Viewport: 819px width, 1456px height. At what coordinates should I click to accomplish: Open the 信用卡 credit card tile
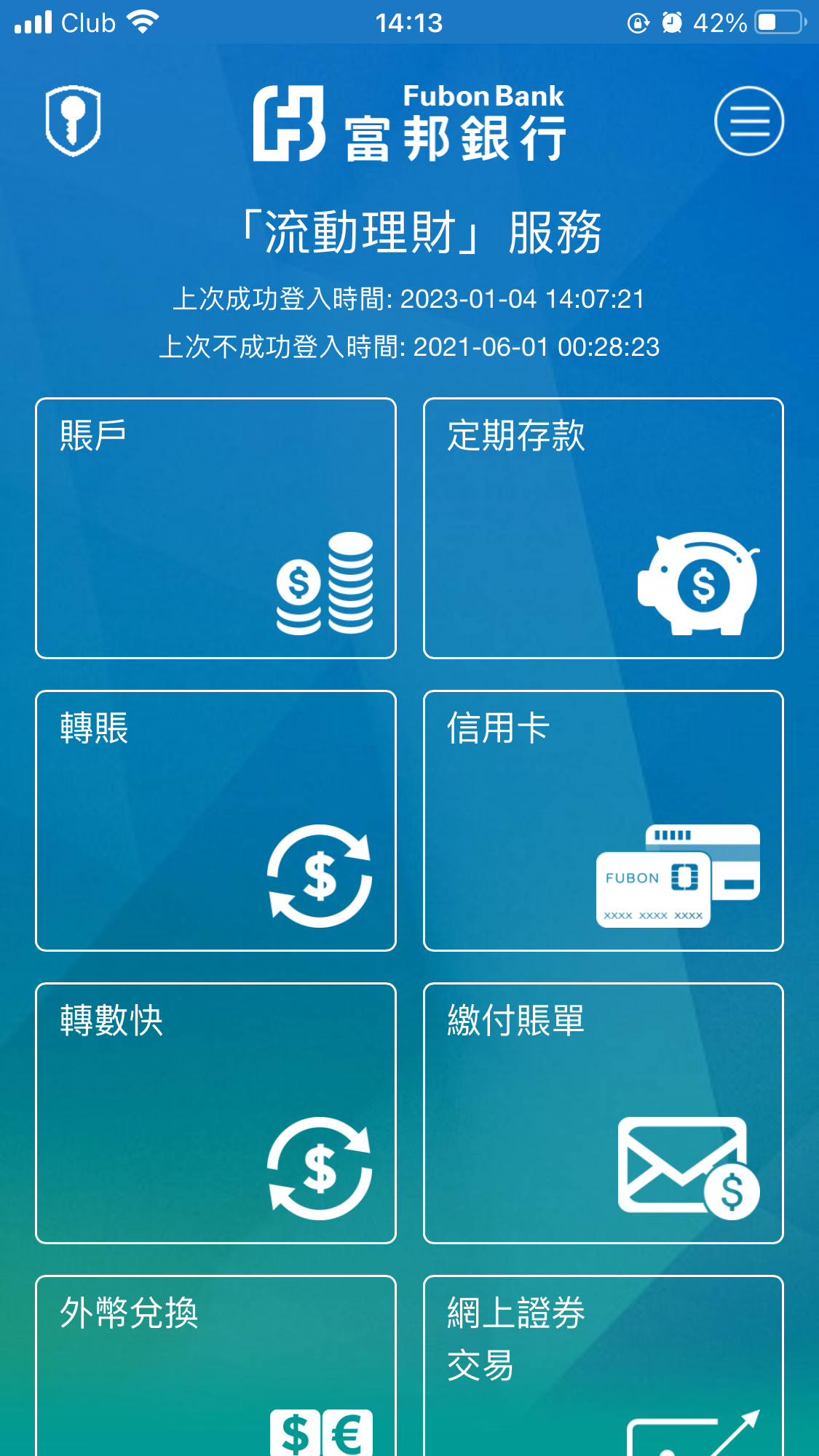(604, 821)
